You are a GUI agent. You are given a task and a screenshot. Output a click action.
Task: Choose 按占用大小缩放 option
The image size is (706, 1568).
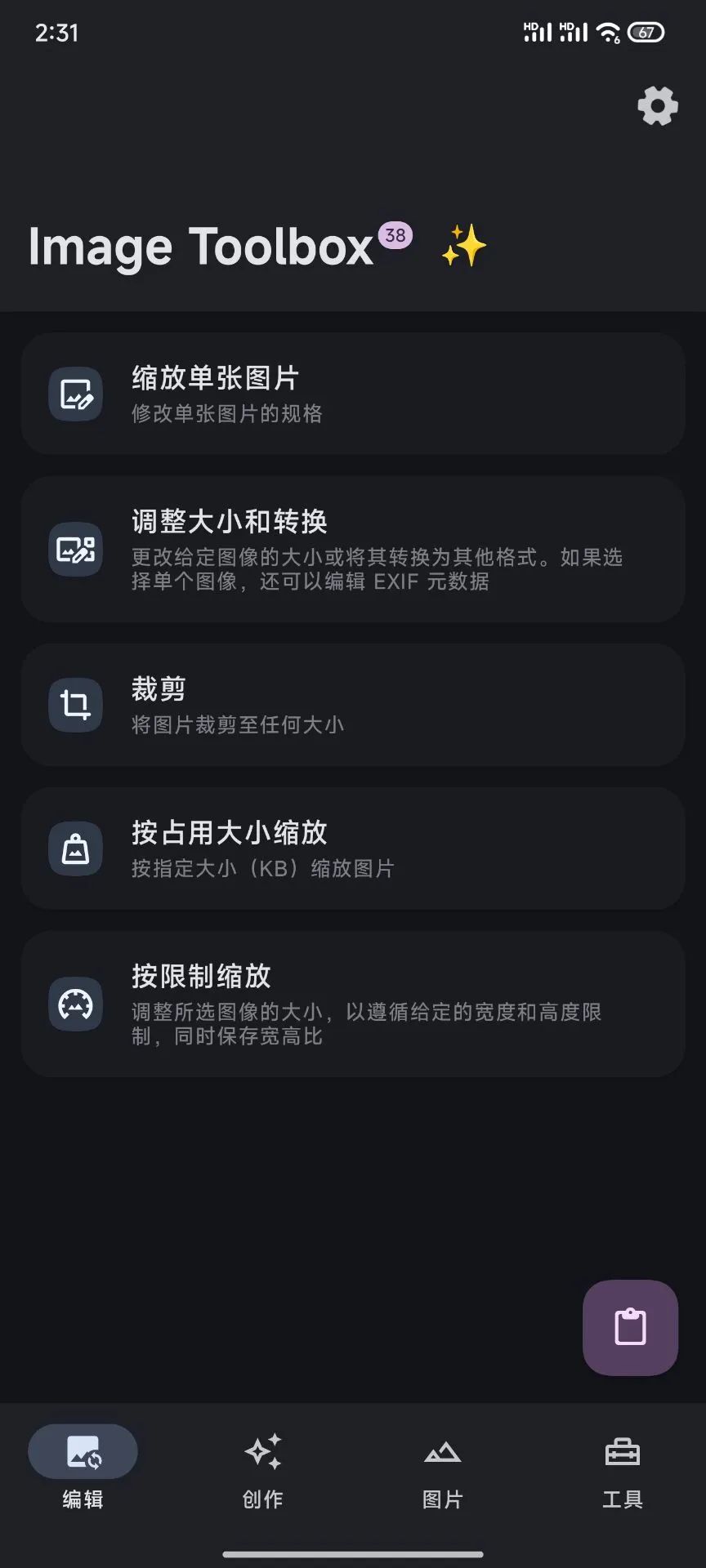coord(353,849)
